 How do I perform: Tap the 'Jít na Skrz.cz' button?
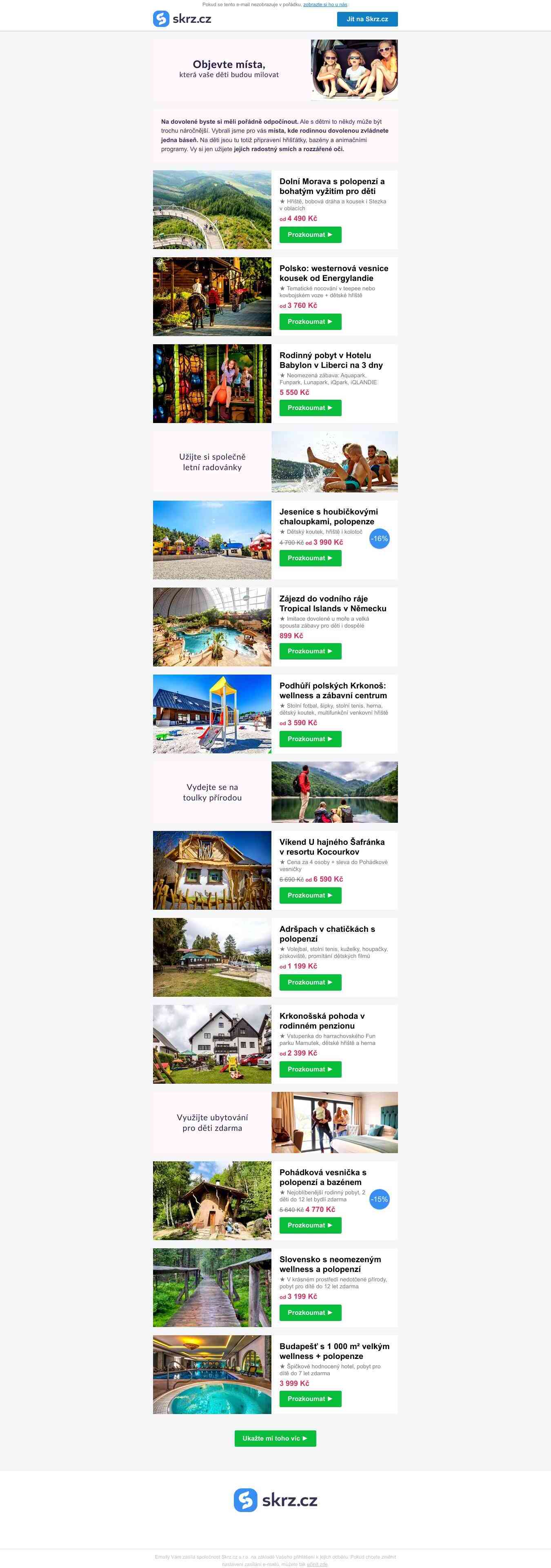pyautogui.click(x=367, y=19)
